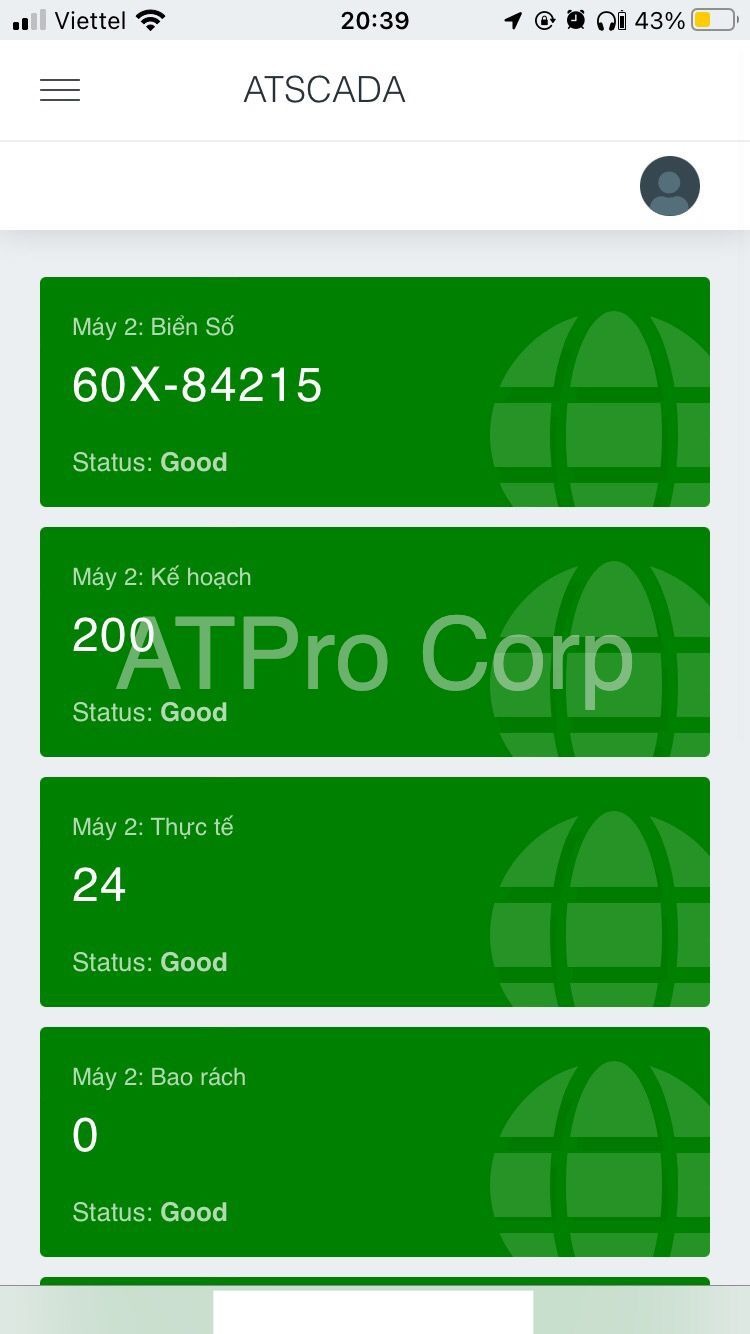Open the user profile avatar
750x1334 pixels.
point(669,186)
